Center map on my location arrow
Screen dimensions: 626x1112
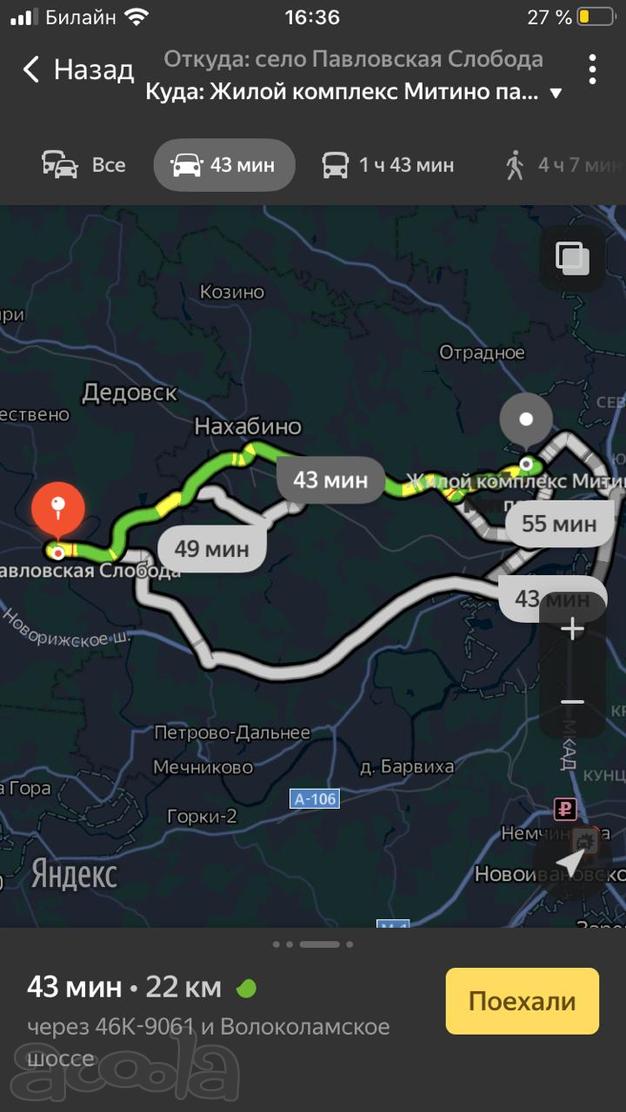(x=571, y=860)
